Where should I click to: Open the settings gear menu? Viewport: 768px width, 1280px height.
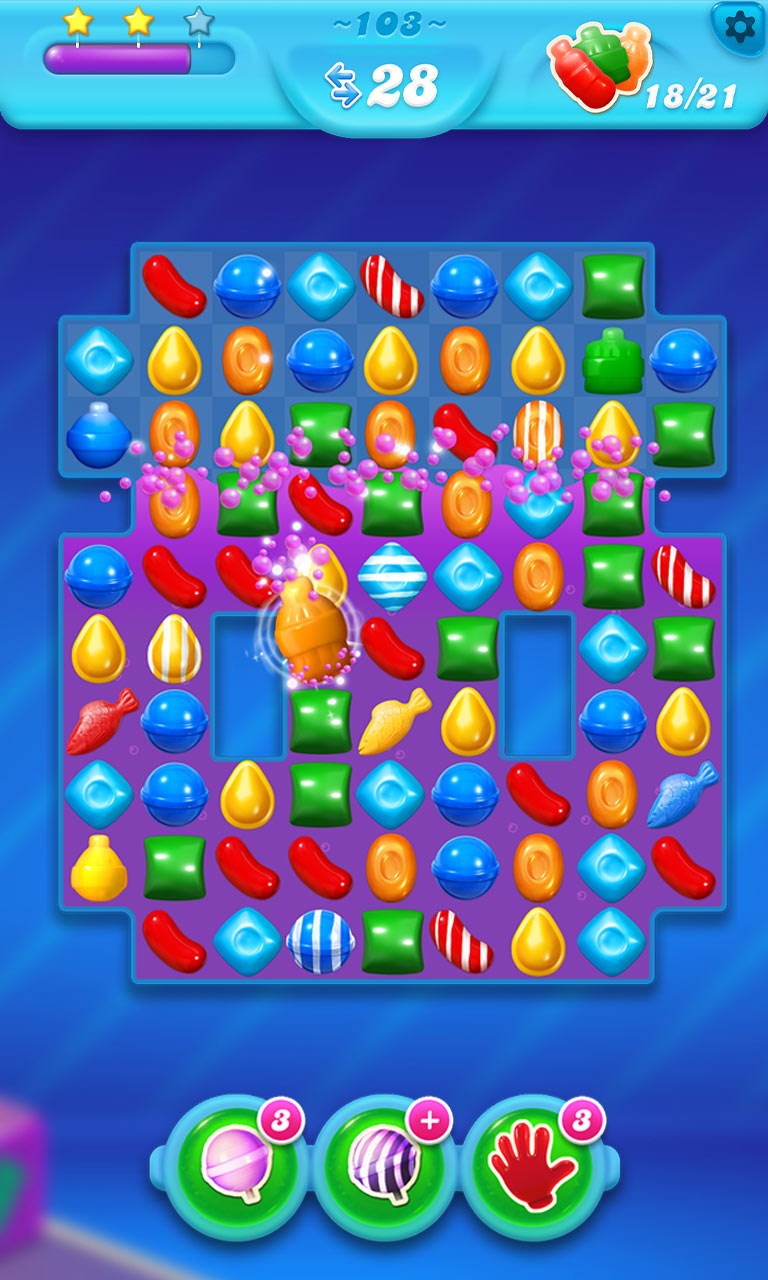coord(738,28)
